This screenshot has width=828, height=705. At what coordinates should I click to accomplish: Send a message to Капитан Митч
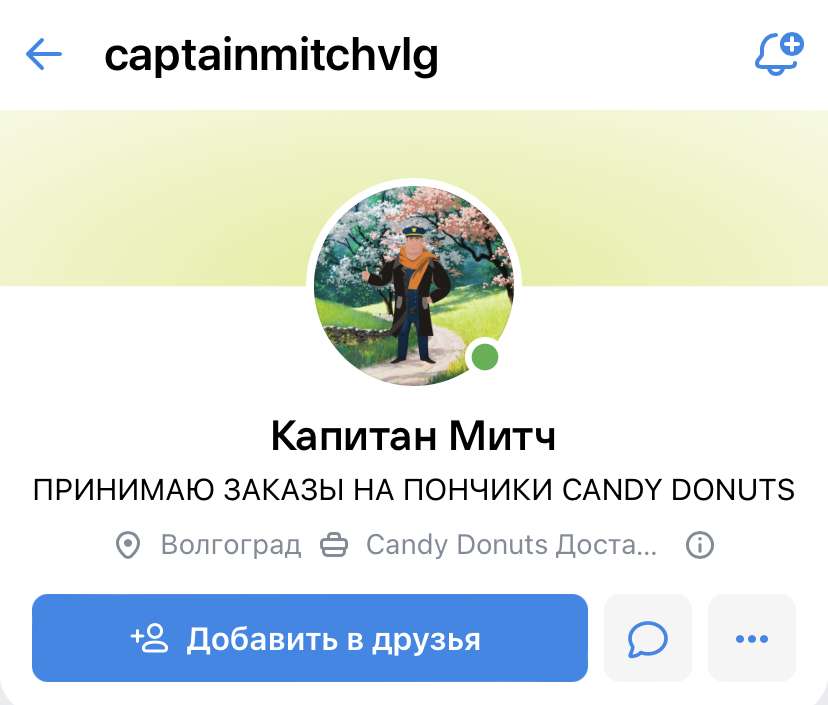648,638
